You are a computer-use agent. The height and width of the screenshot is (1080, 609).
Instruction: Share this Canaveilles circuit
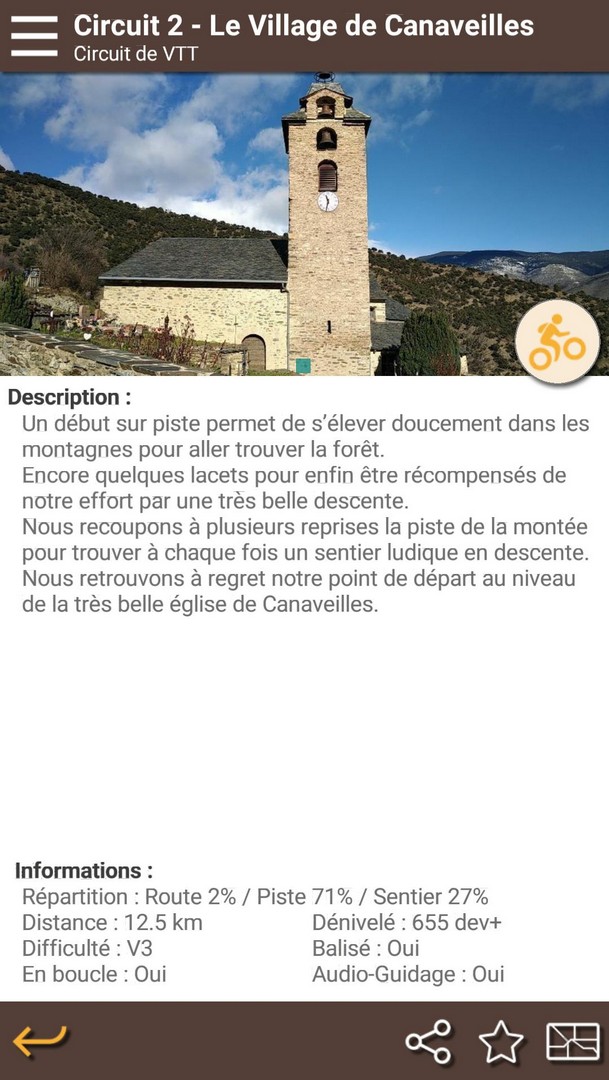click(x=428, y=1042)
